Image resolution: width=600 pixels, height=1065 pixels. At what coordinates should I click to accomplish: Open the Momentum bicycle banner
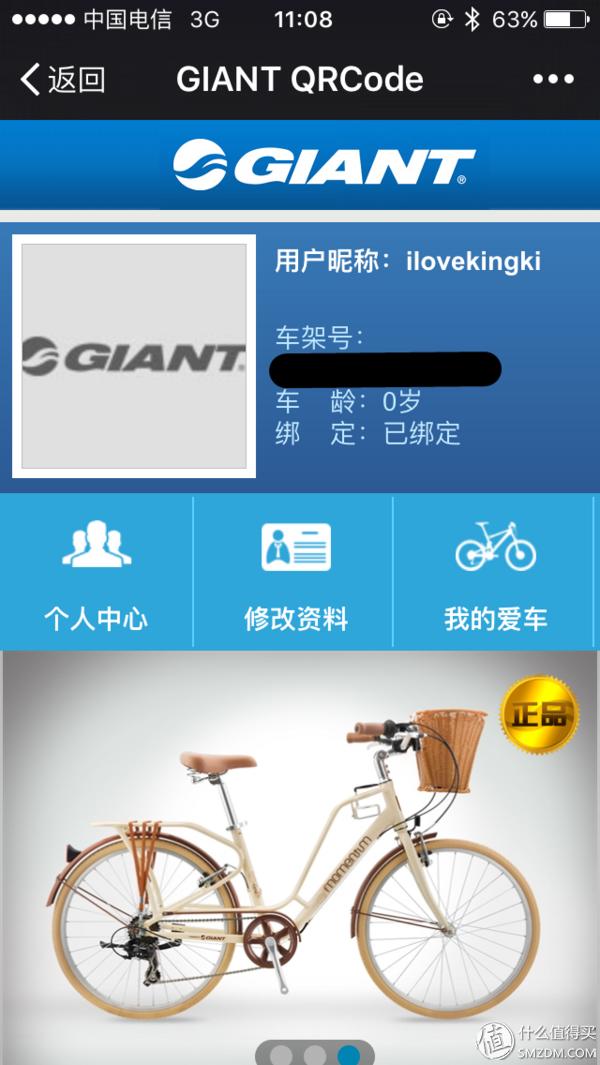[300, 850]
